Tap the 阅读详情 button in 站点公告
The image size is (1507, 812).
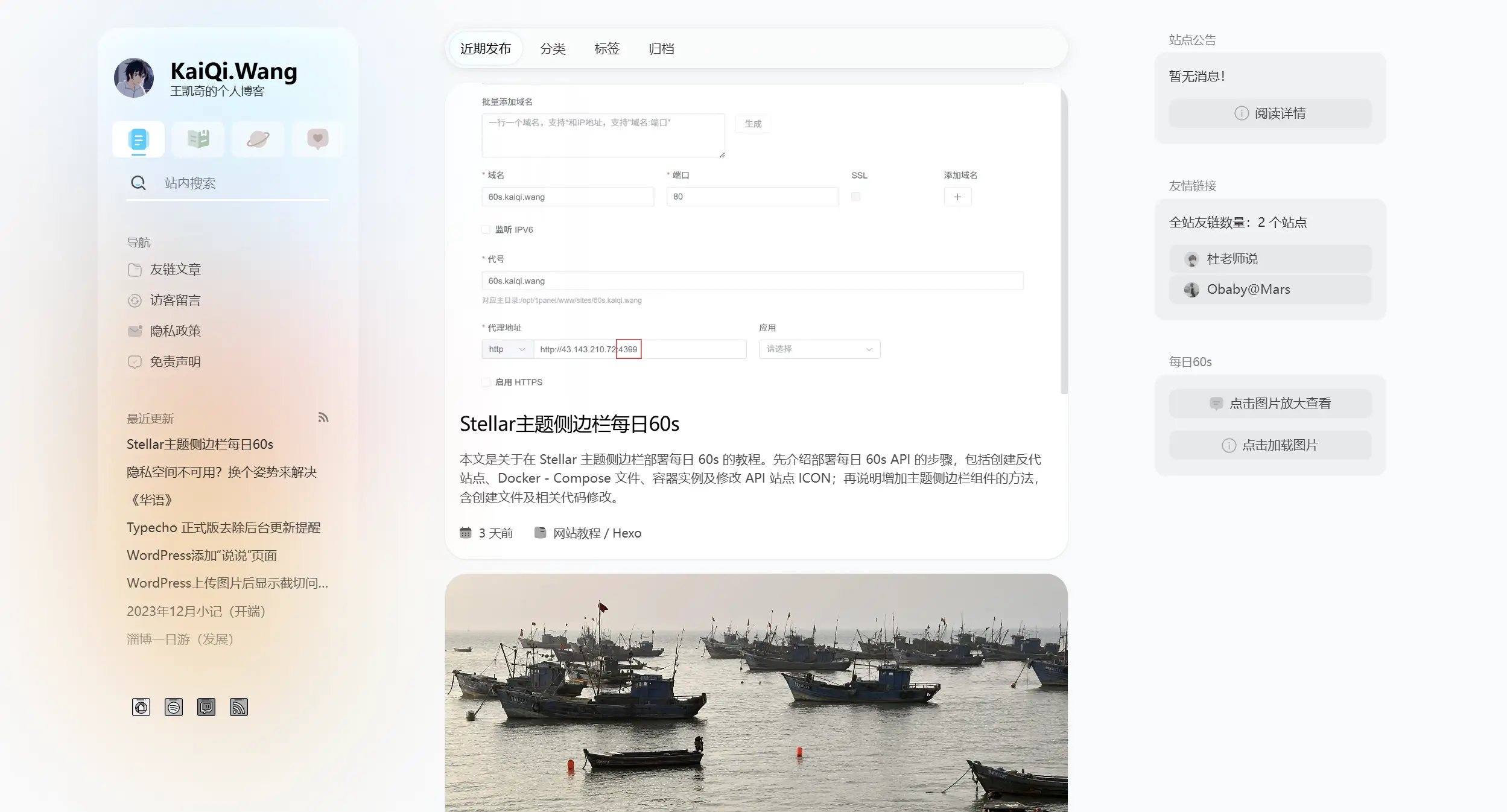1270,113
